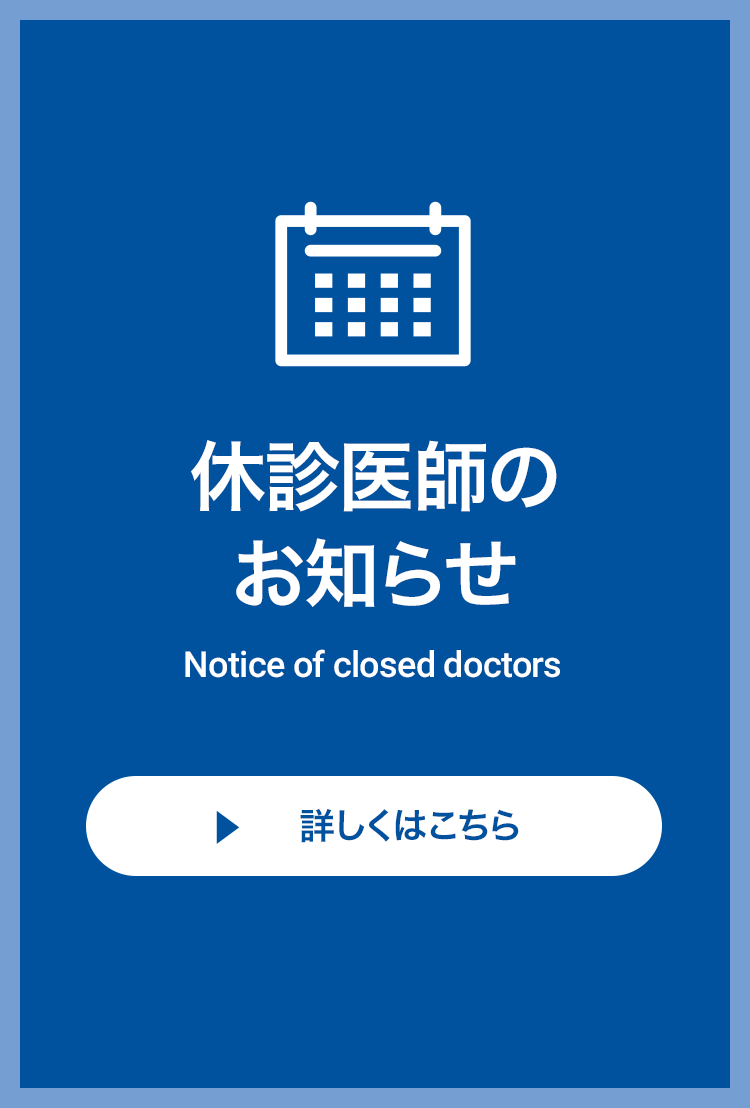Viewport: 750px width, 1108px height.
Task: Tap the 詳しくはこちら button
Action: pyautogui.click(x=374, y=826)
